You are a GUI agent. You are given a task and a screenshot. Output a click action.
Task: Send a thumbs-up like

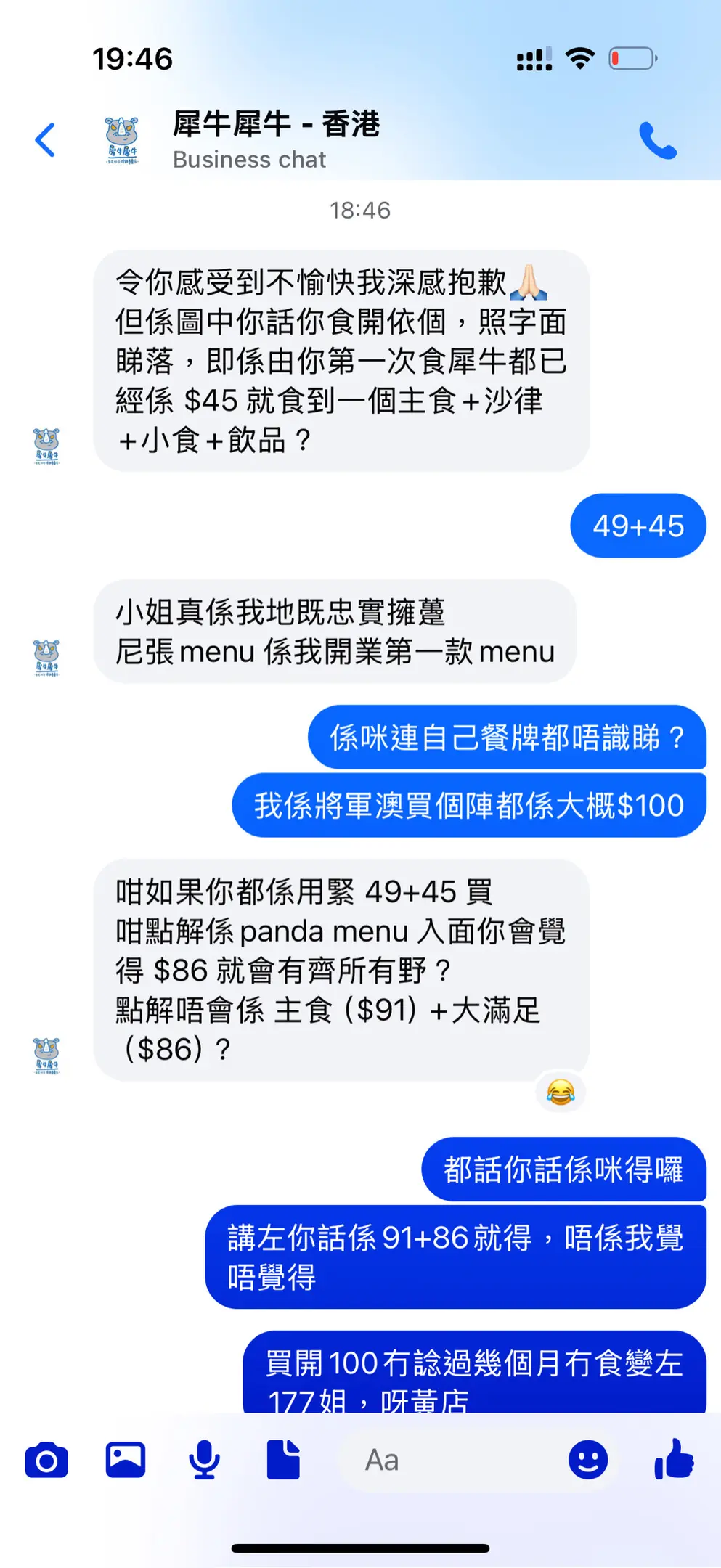pyautogui.click(x=674, y=1458)
